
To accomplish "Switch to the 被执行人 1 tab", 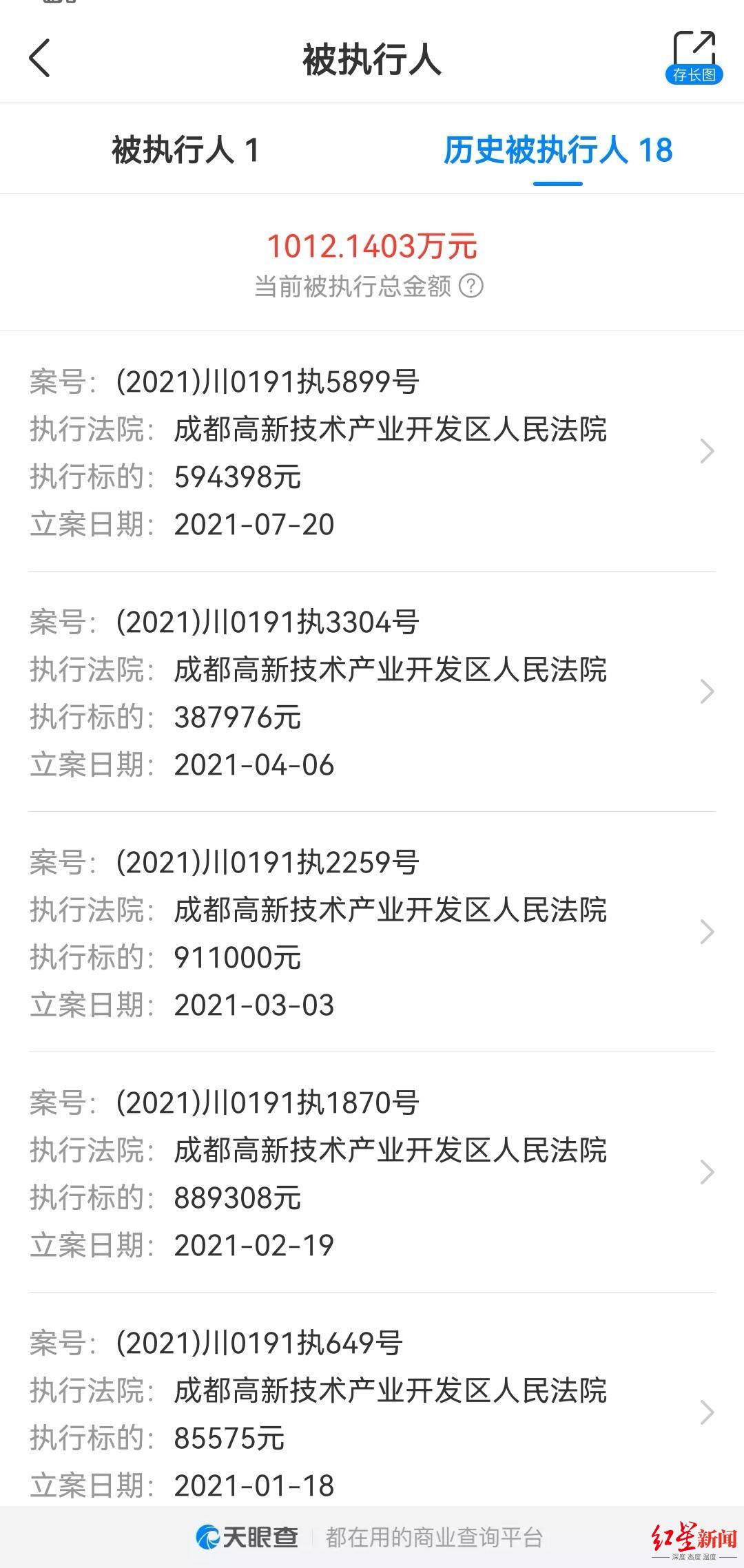I will (185, 150).
